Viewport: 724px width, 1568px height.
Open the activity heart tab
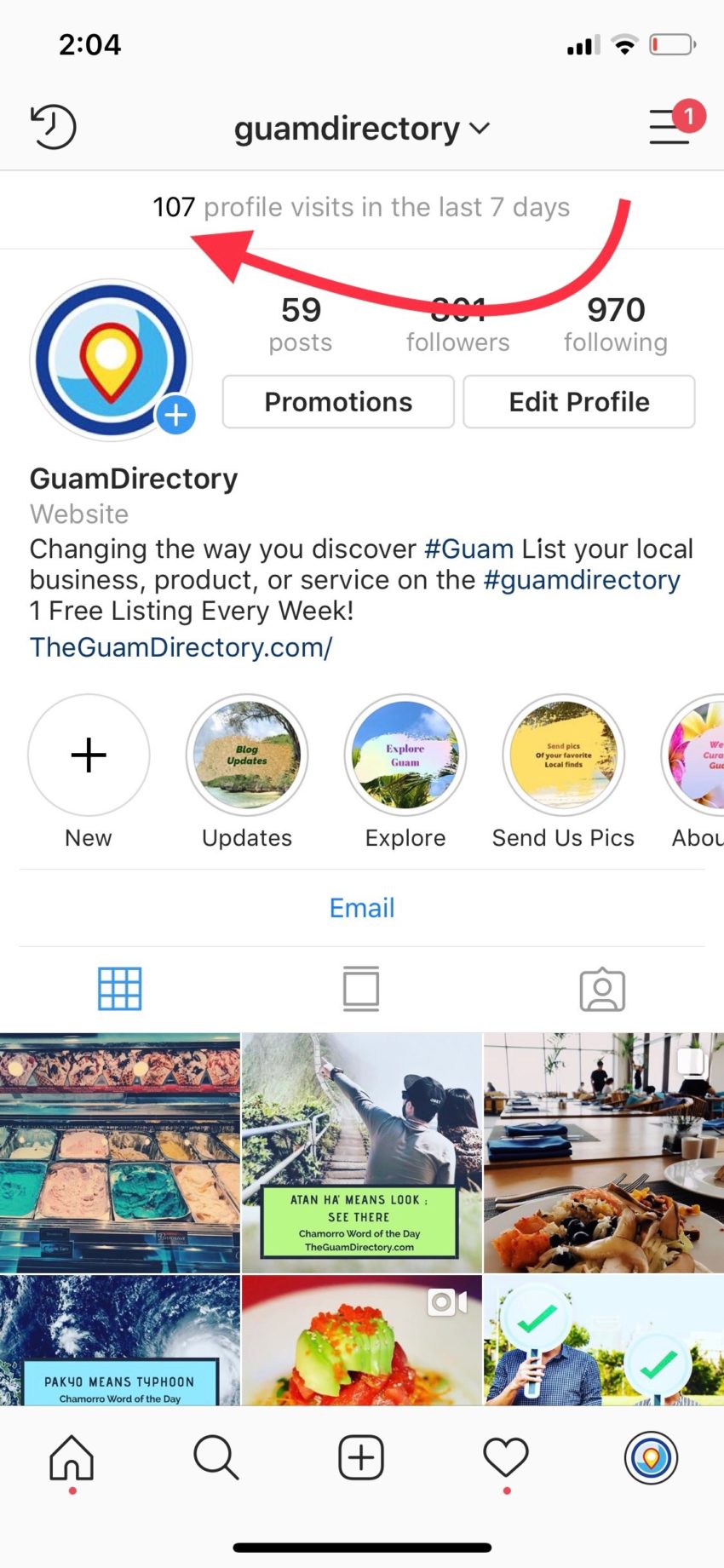coord(506,1457)
